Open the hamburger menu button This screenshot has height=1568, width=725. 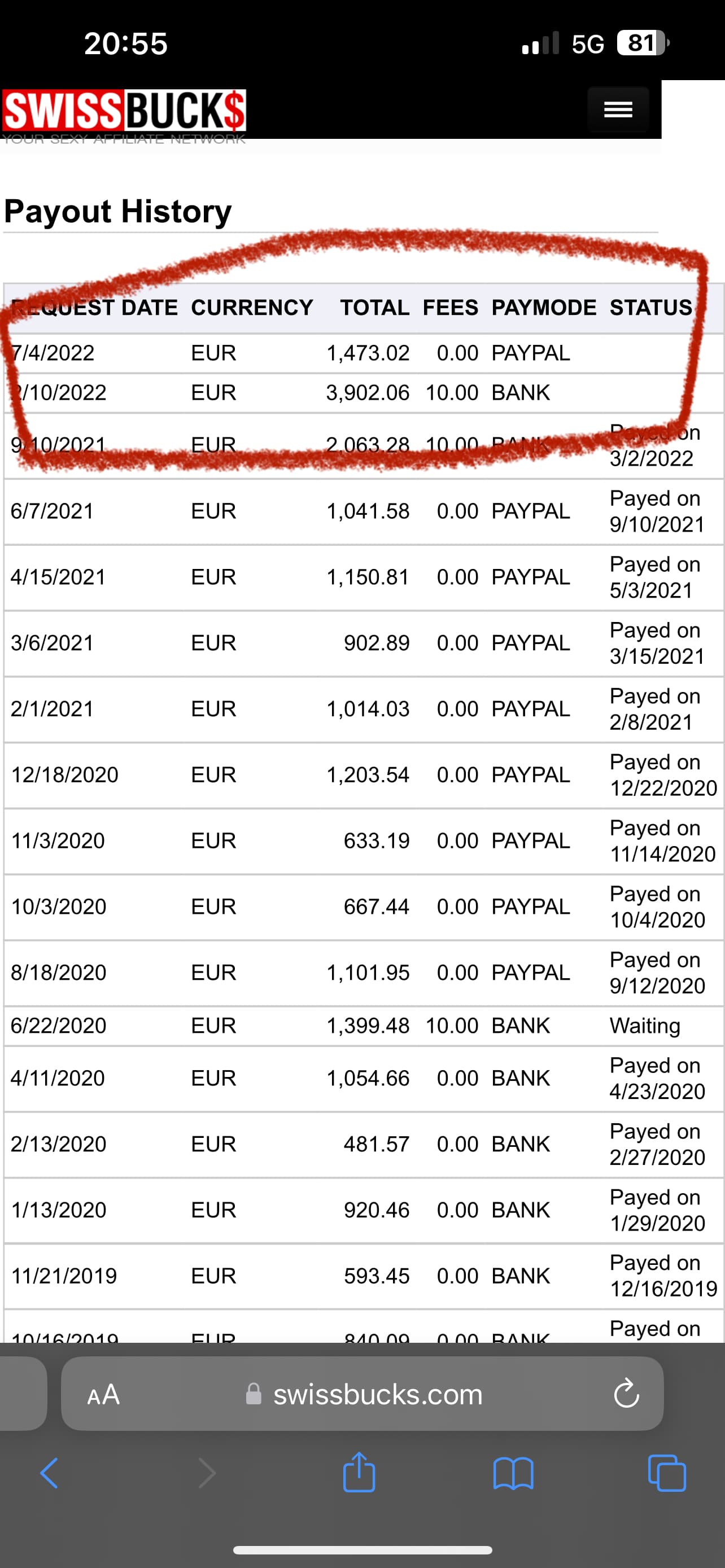click(618, 110)
